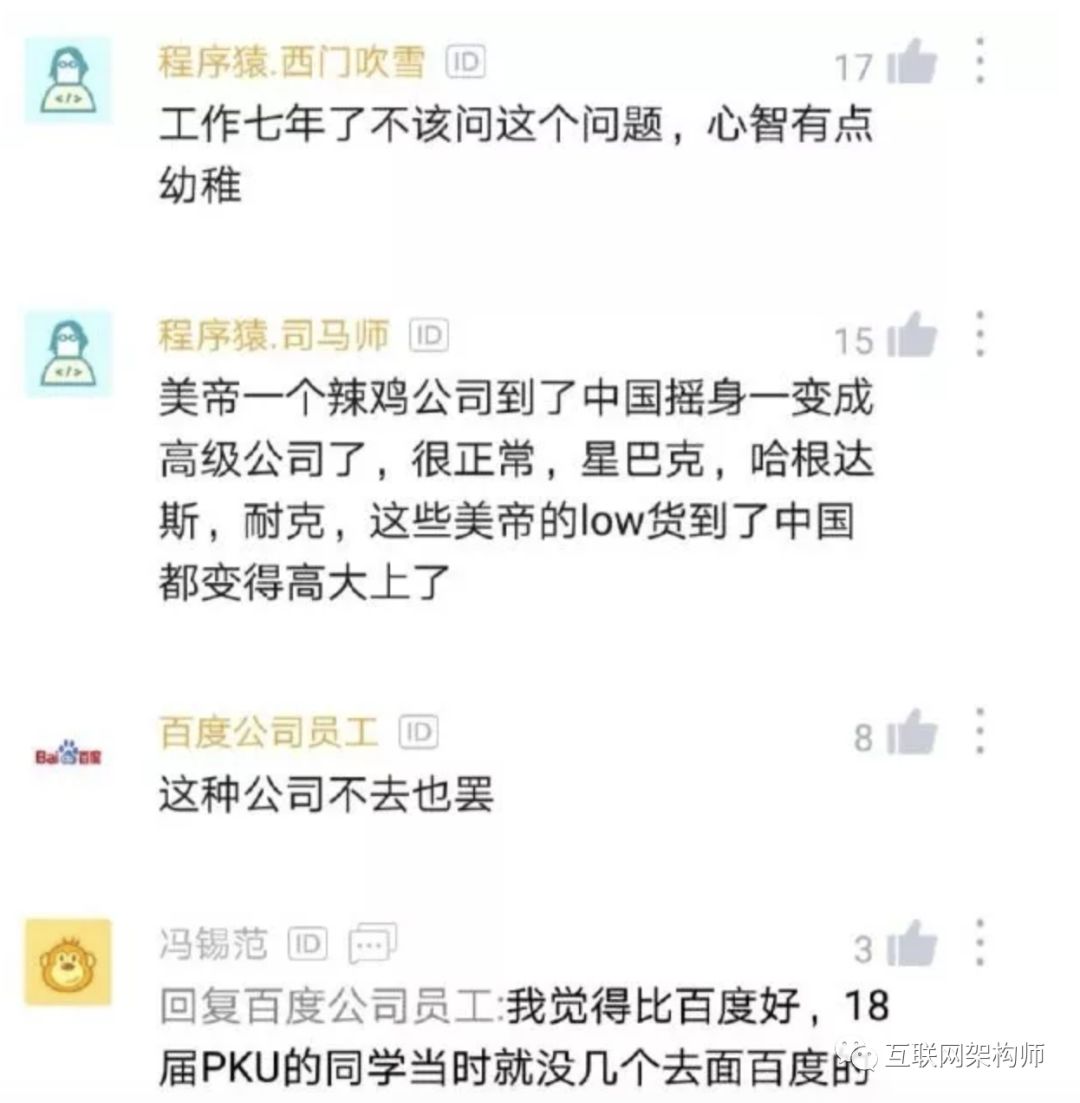Like the reply by 冯锡范
This screenshot has width=1080, height=1103.
pos(910,944)
